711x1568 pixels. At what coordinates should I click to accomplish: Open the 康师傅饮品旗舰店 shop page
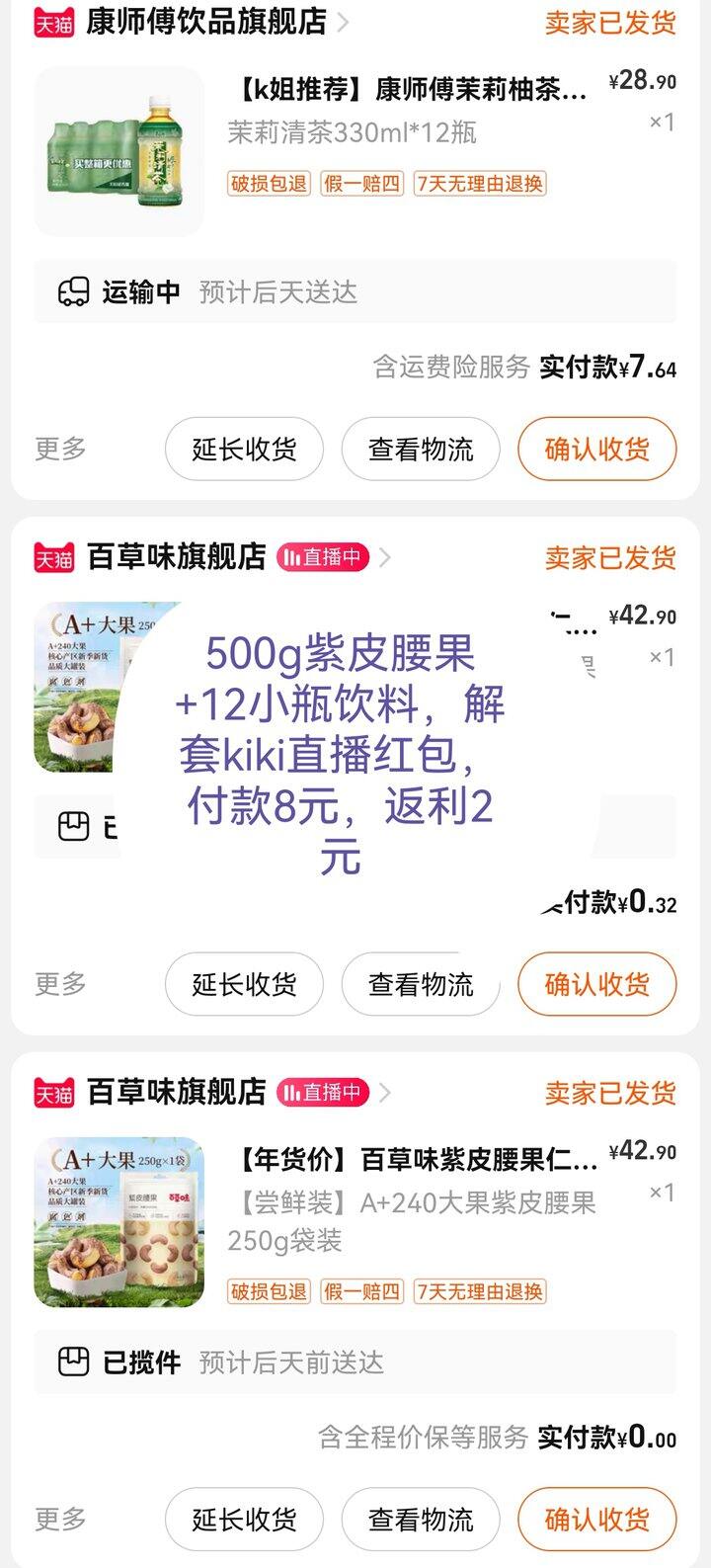point(205,22)
